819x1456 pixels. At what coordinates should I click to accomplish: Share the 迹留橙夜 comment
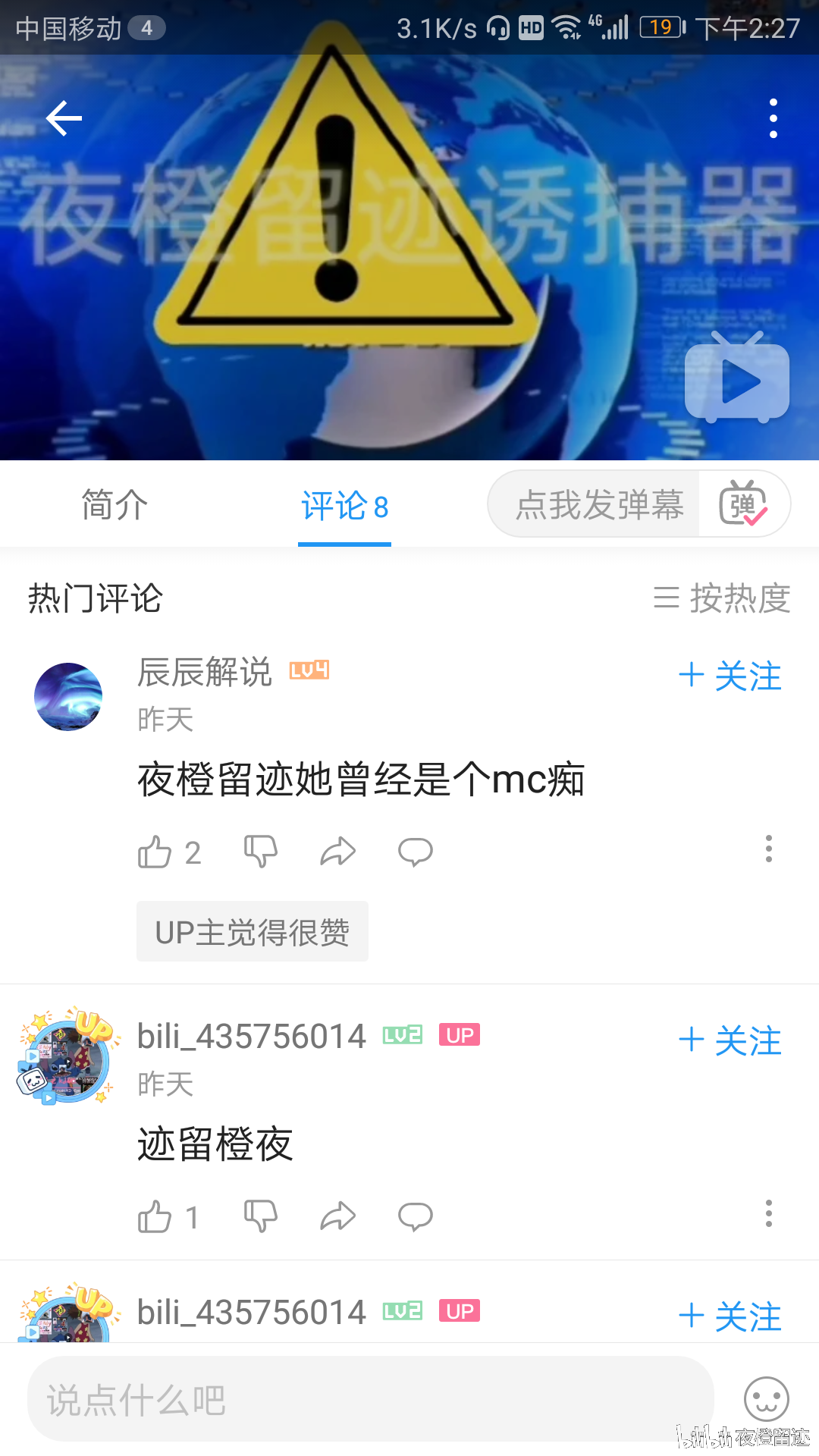(x=338, y=1216)
